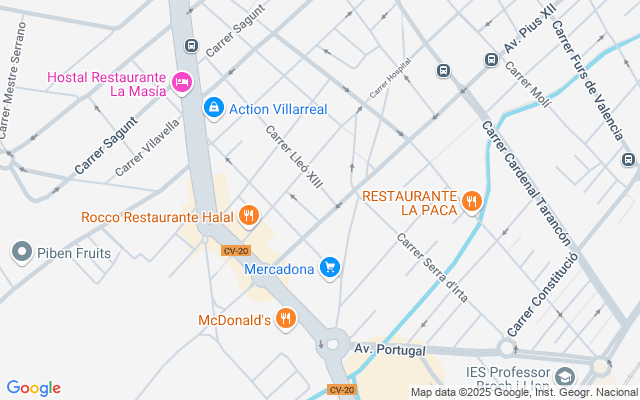Viewport: 640px width, 400px height.
Task: Select the bus stop above Hostal La Masía
Action: (191, 44)
